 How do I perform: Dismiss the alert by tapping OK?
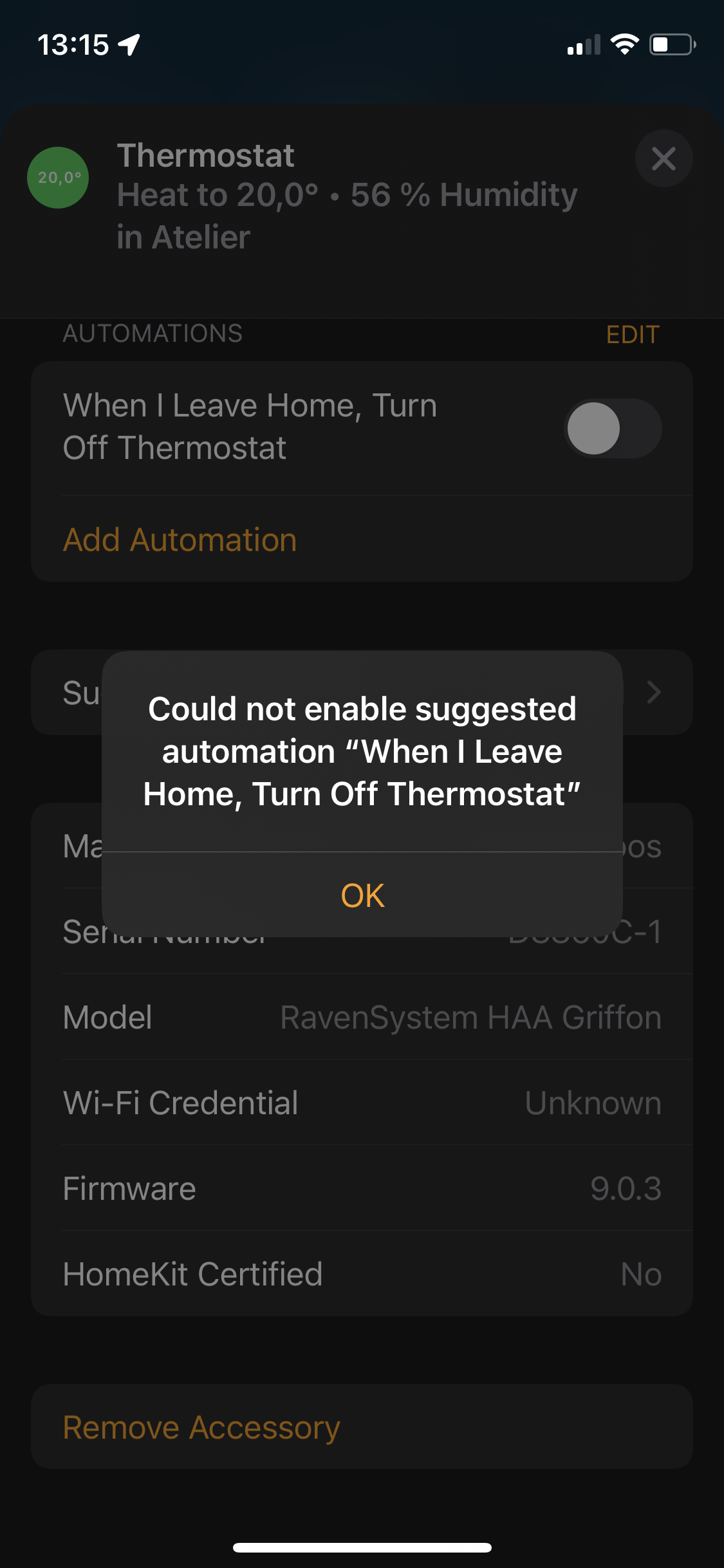coord(362,894)
